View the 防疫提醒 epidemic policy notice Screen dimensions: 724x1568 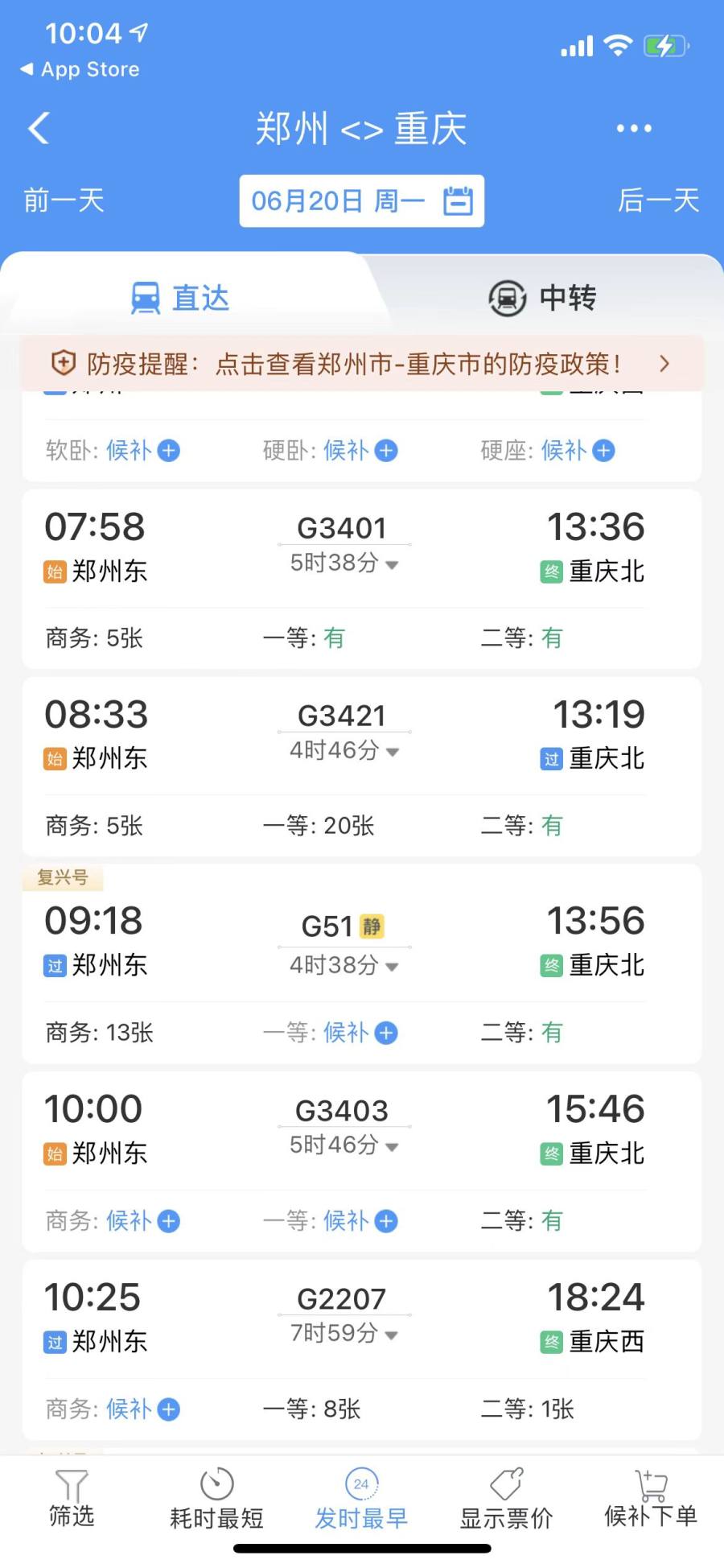361,364
